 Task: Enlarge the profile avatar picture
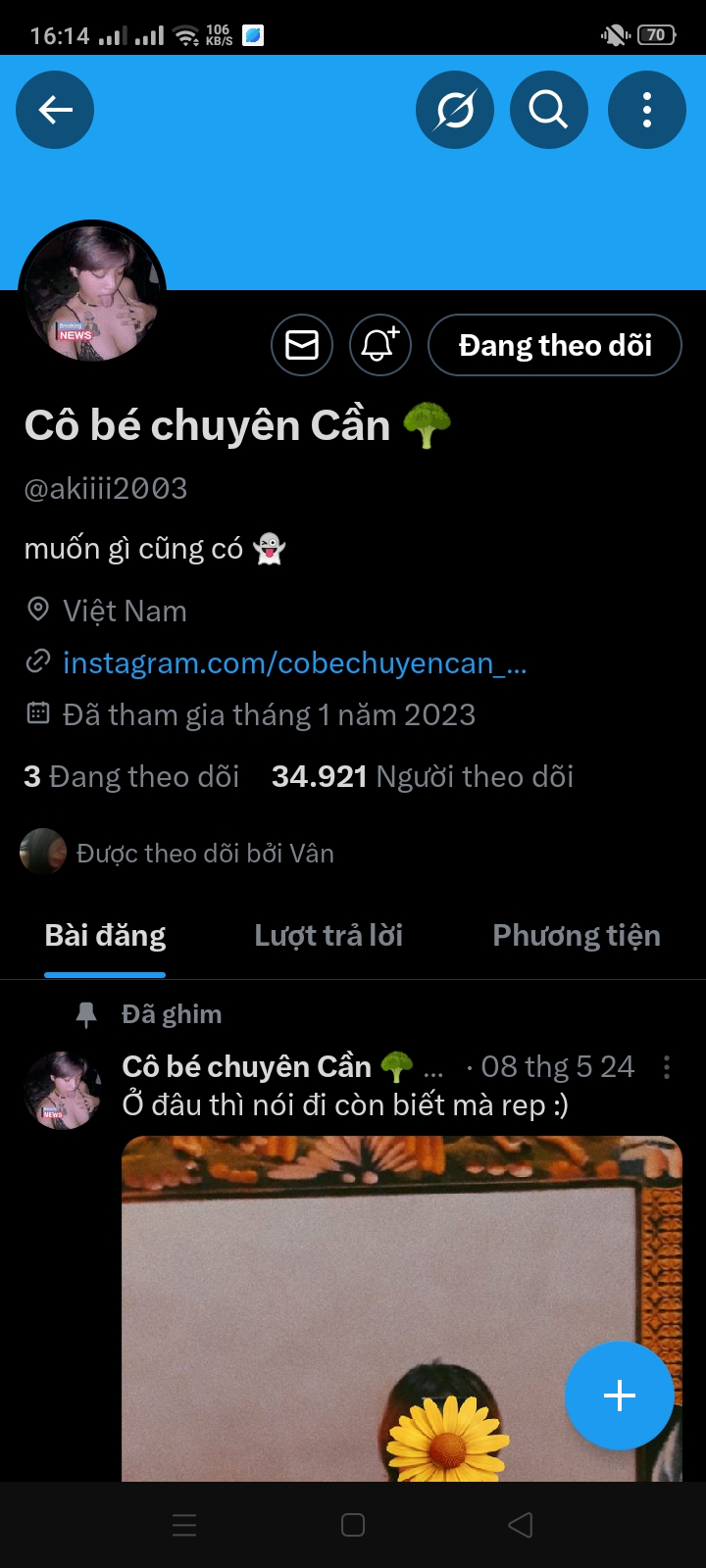(x=92, y=292)
